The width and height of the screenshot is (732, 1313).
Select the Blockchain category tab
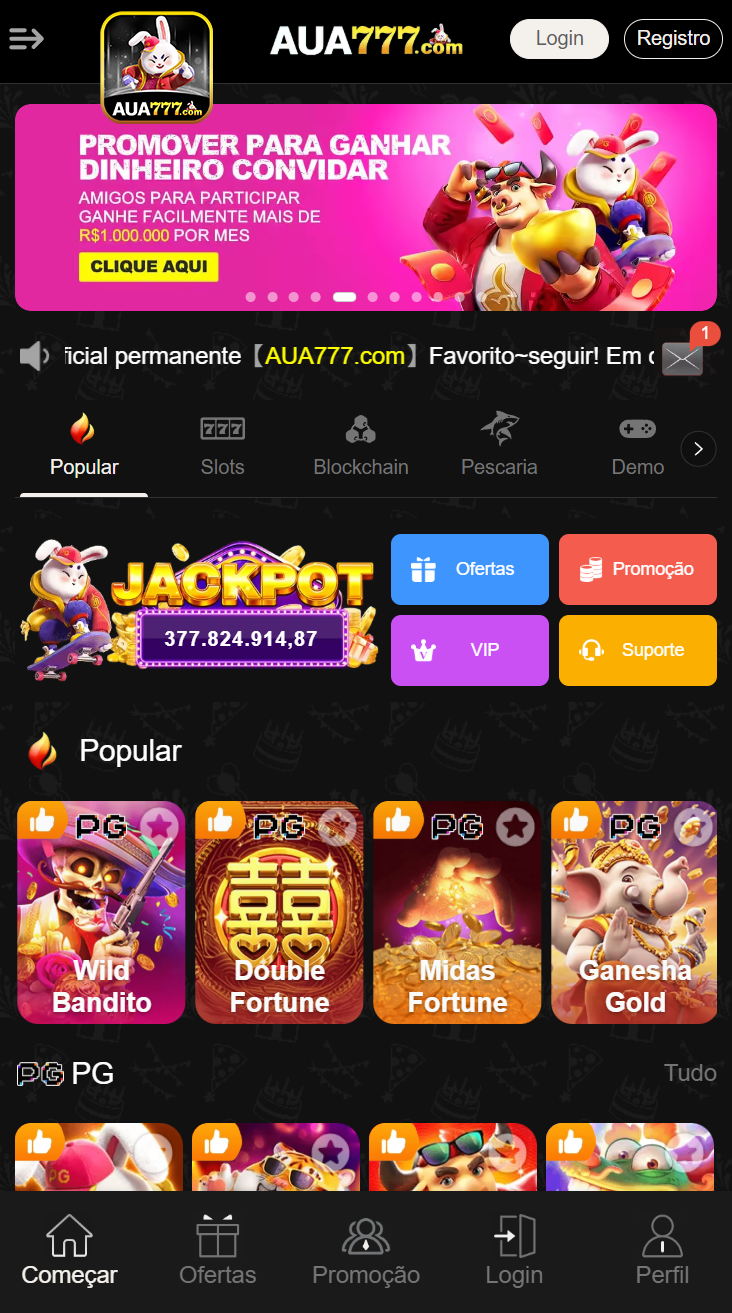point(361,446)
